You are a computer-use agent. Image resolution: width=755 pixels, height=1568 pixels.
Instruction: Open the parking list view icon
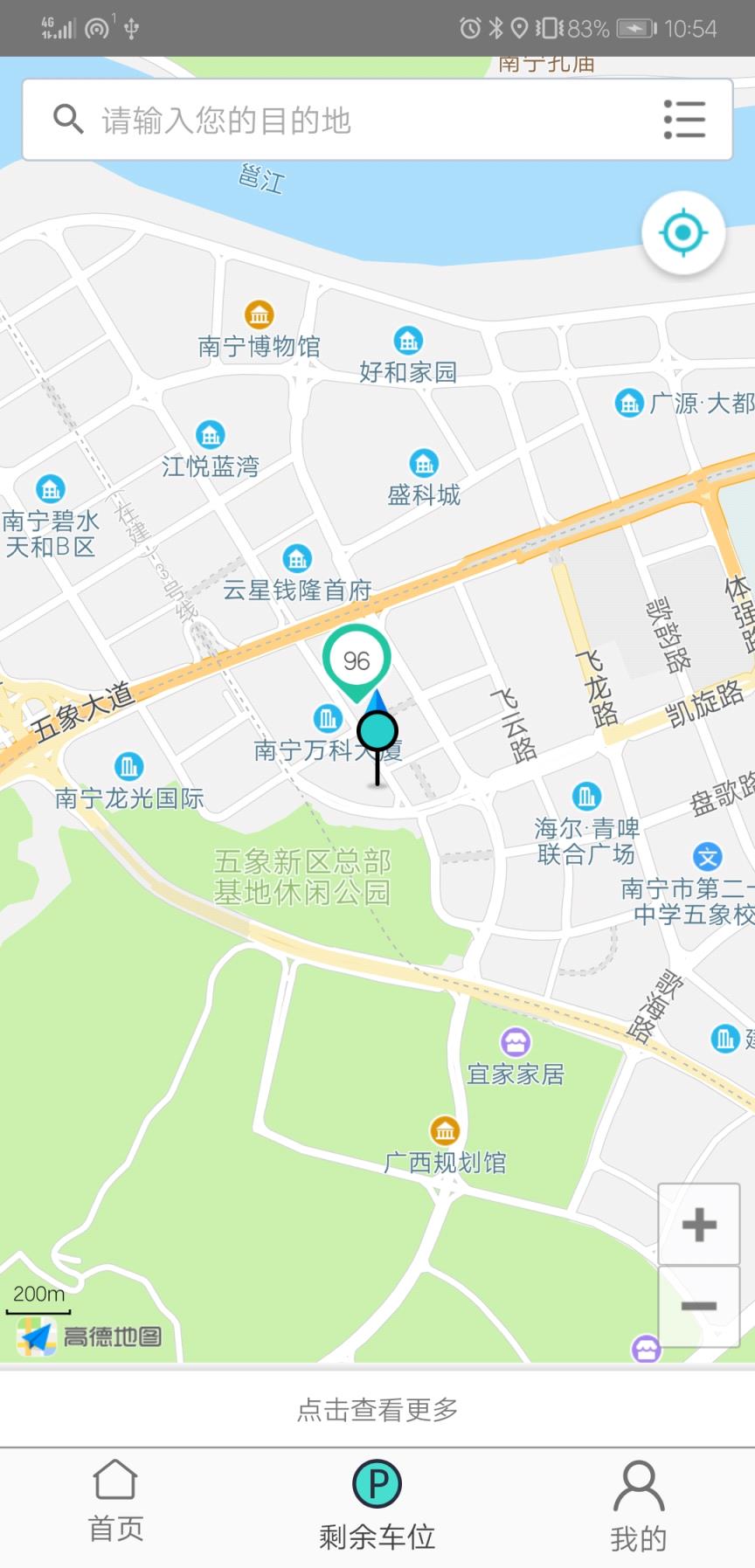(684, 120)
